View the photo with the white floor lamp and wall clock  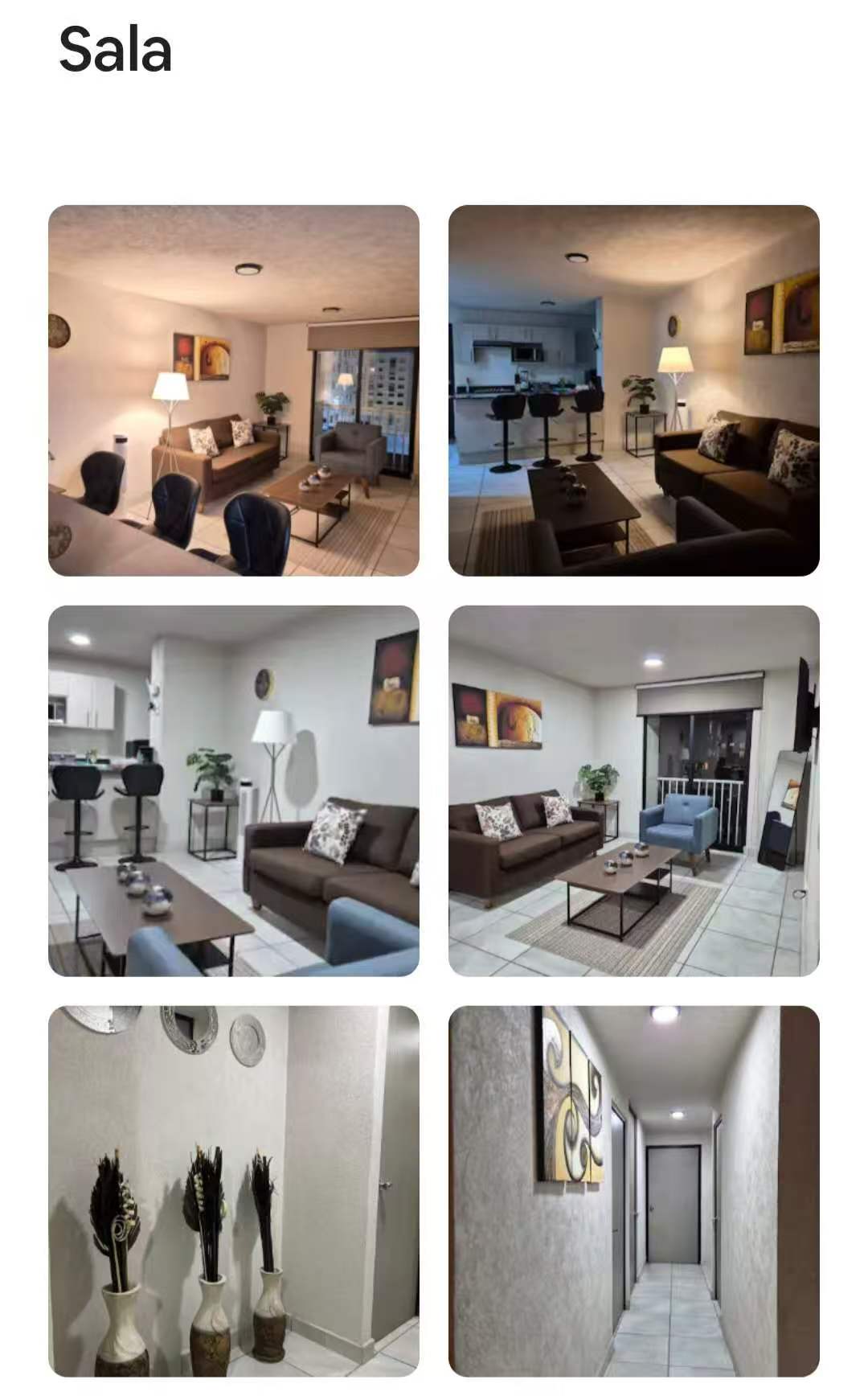click(233, 790)
